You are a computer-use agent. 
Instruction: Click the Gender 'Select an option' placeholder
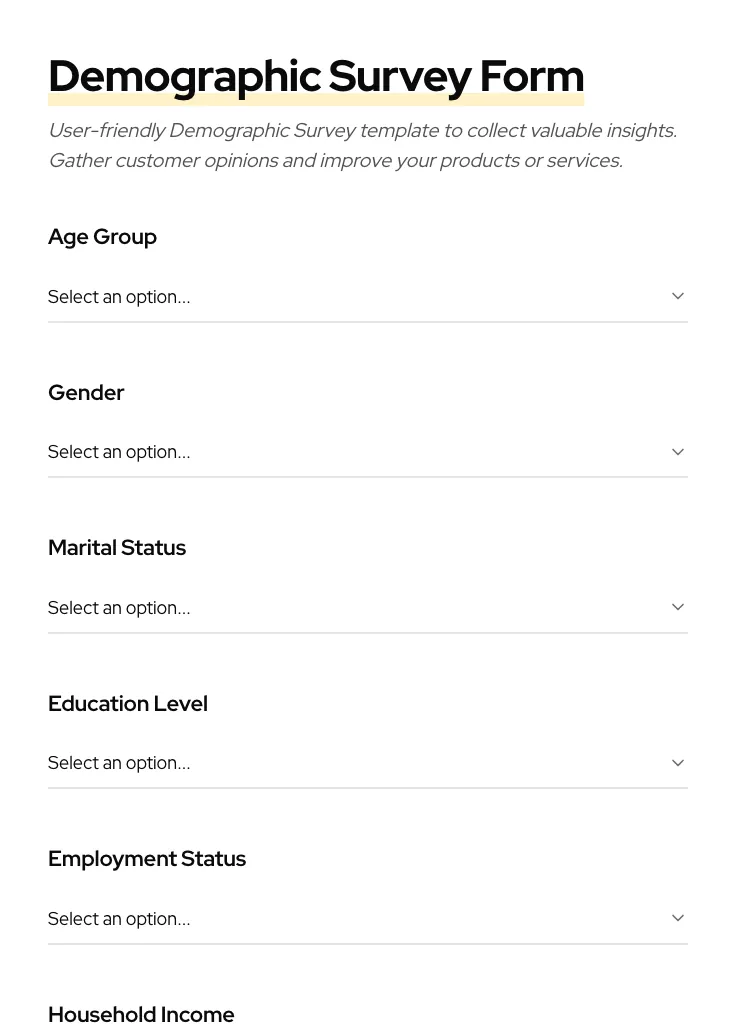coord(119,451)
